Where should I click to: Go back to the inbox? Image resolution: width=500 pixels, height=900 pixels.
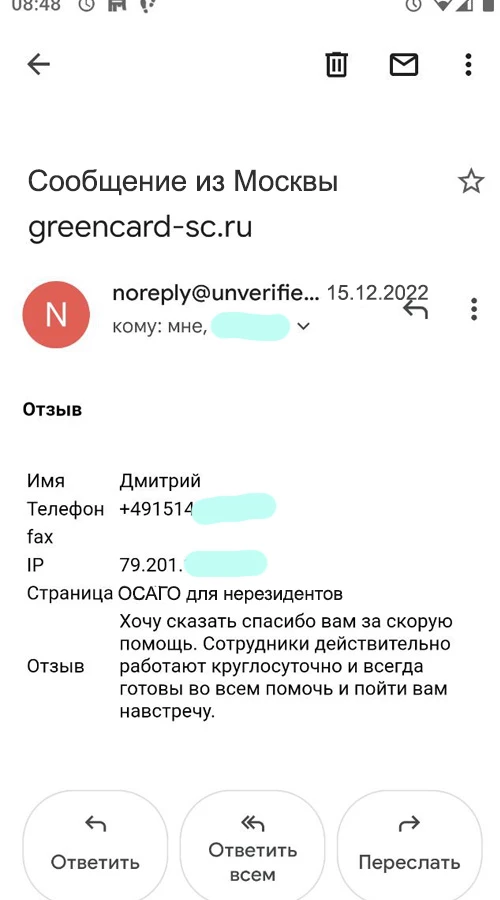point(38,64)
